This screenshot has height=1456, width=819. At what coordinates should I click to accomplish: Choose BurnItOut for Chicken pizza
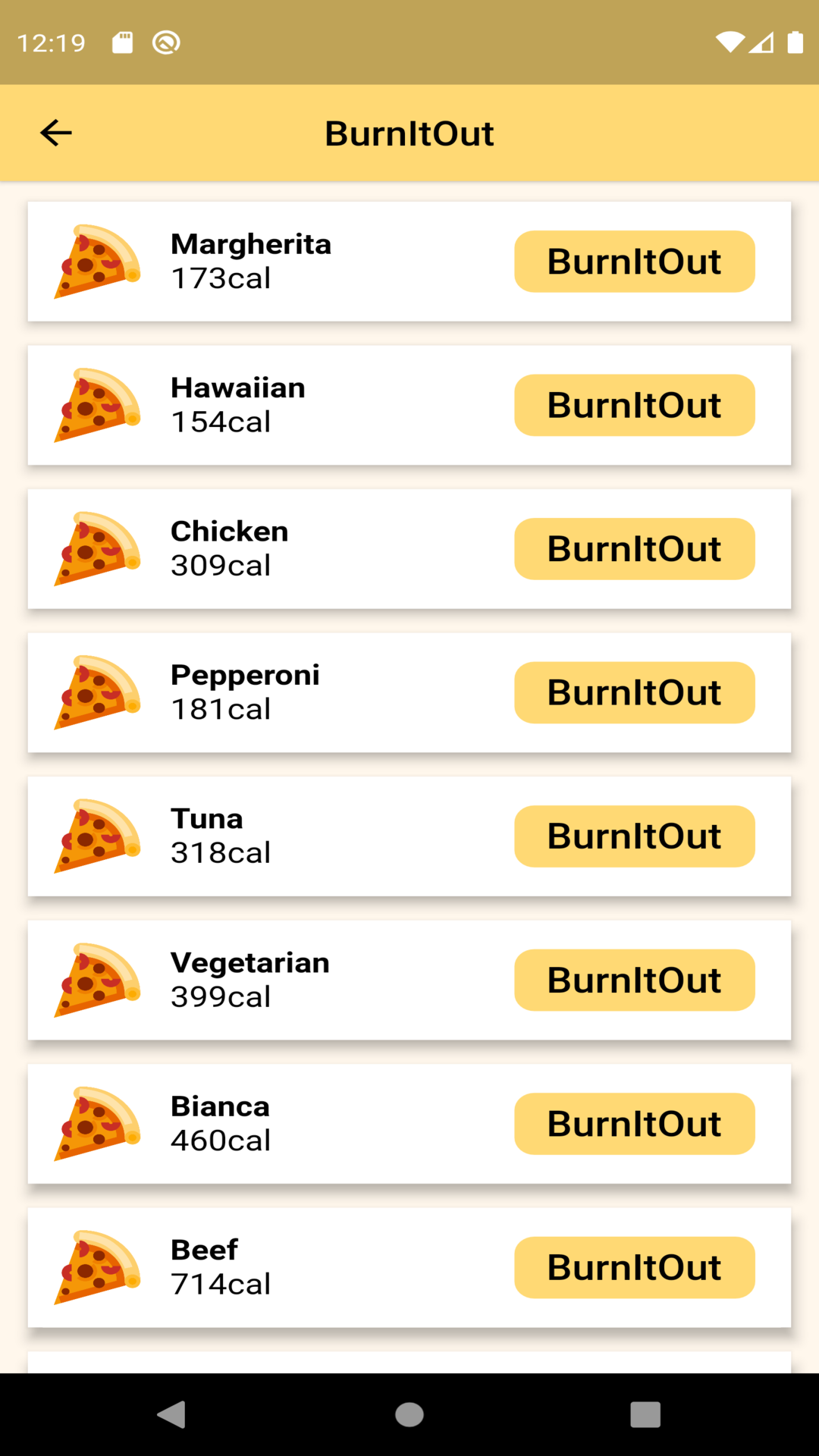(635, 549)
